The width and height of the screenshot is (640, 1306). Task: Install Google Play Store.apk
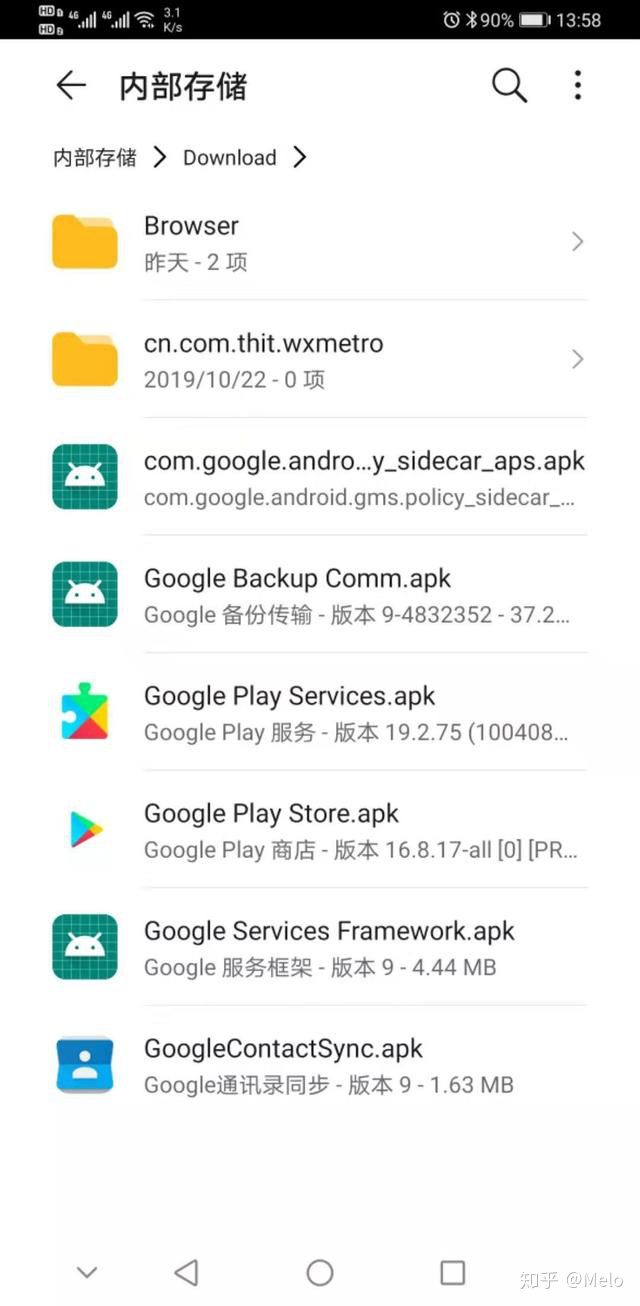click(x=320, y=830)
